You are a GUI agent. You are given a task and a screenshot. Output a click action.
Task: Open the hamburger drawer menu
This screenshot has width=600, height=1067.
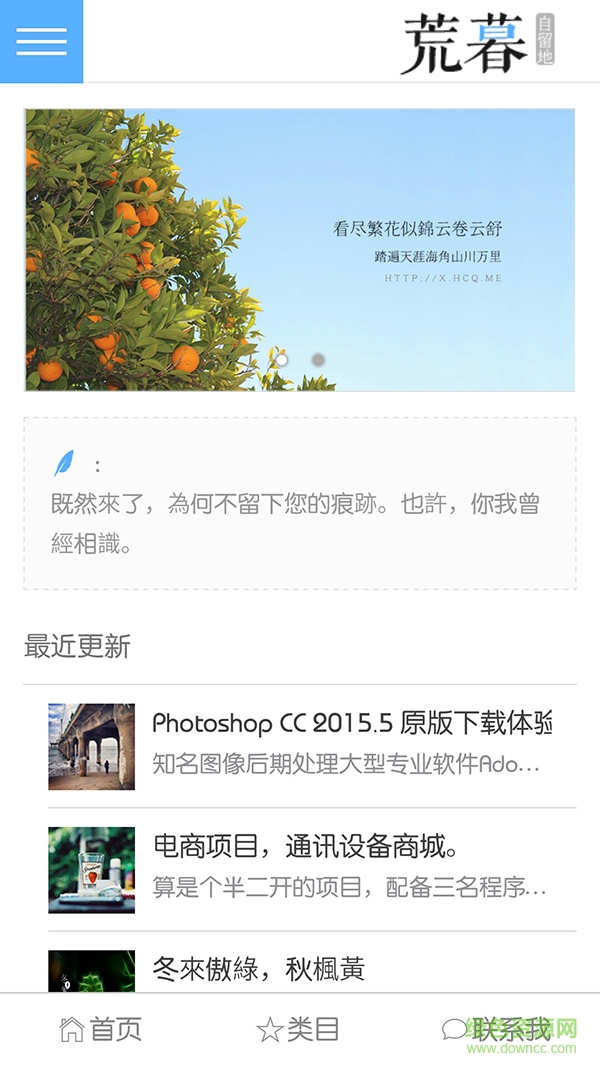[x=41, y=41]
